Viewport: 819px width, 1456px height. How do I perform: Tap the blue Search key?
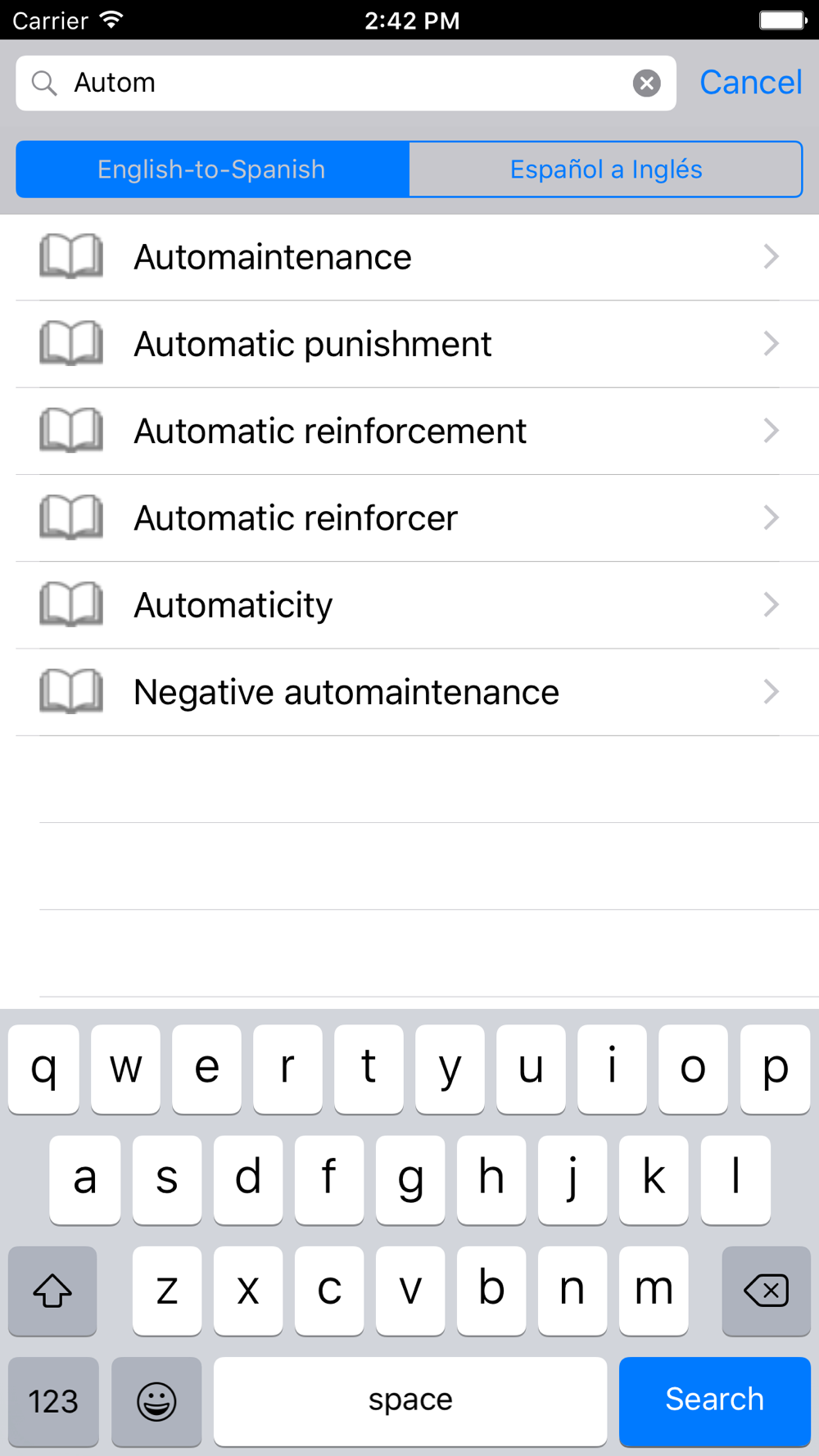pos(714,1400)
